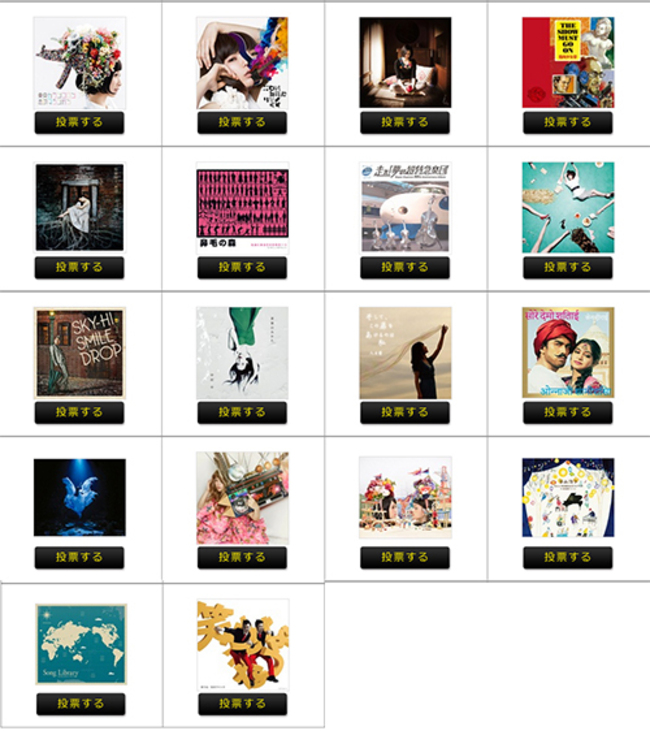Vote for the upside-down girl white album
This screenshot has height=731, width=650.
point(242,412)
